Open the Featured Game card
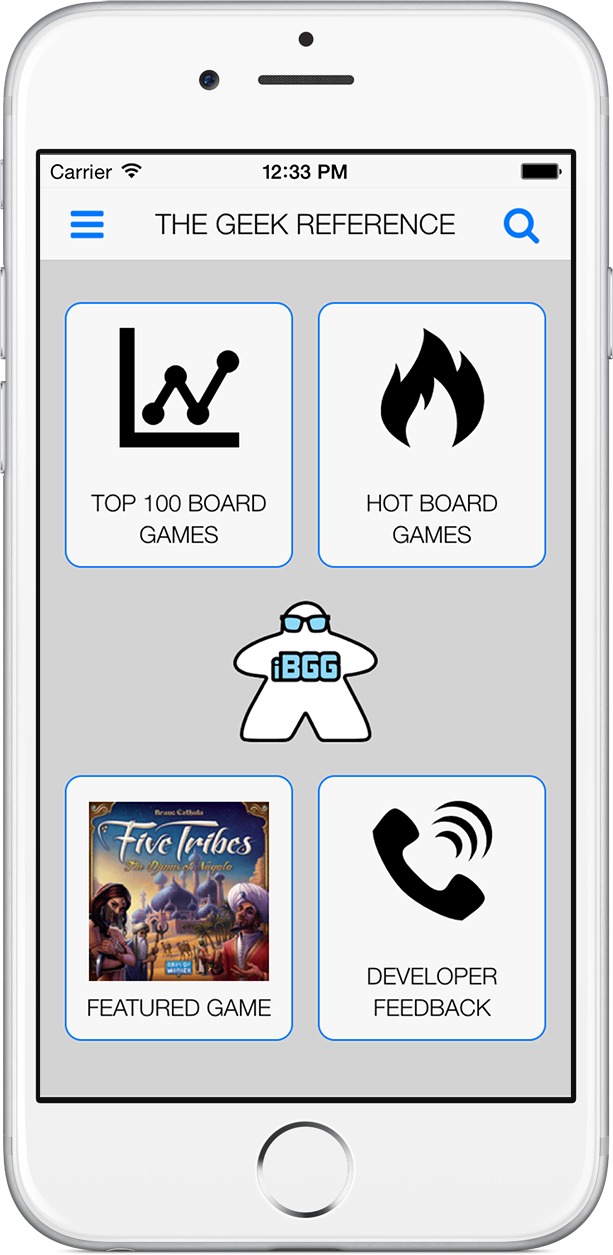The width and height of the screenshot is (613, 1255). point(179,908)
